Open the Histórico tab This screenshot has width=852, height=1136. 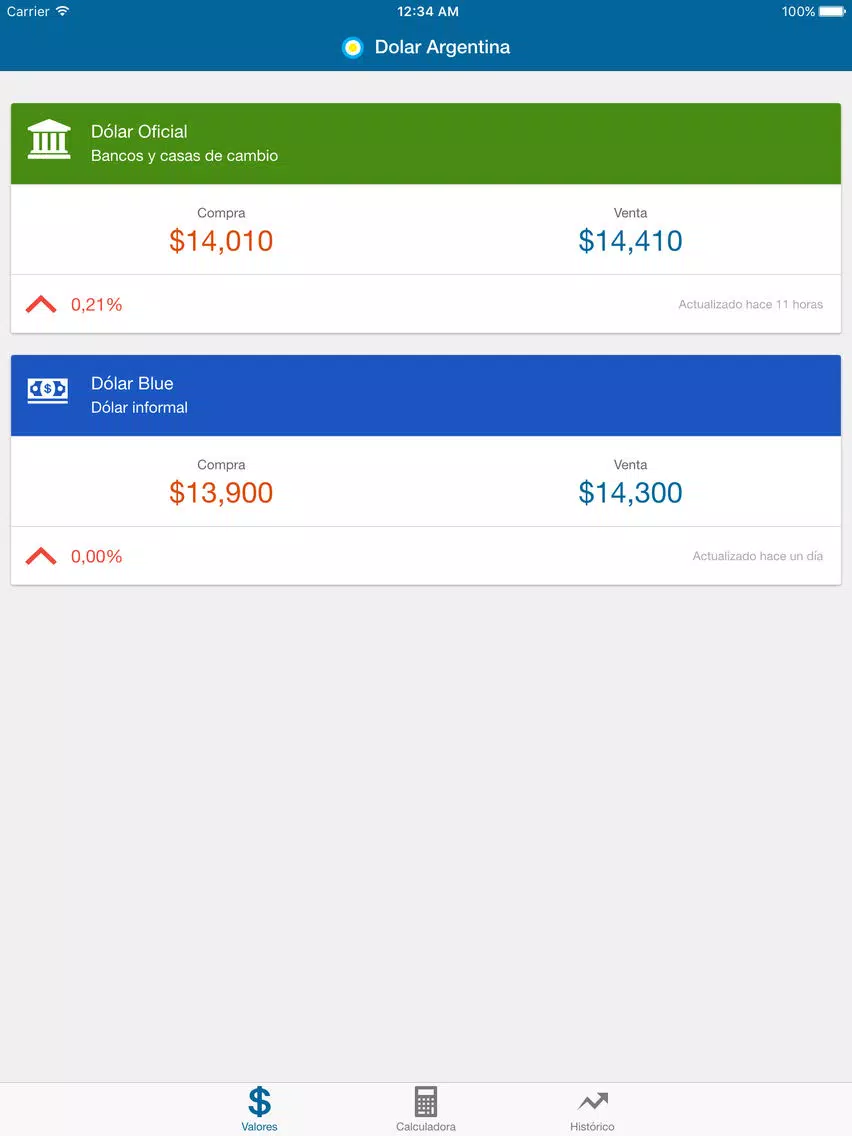592,1108
